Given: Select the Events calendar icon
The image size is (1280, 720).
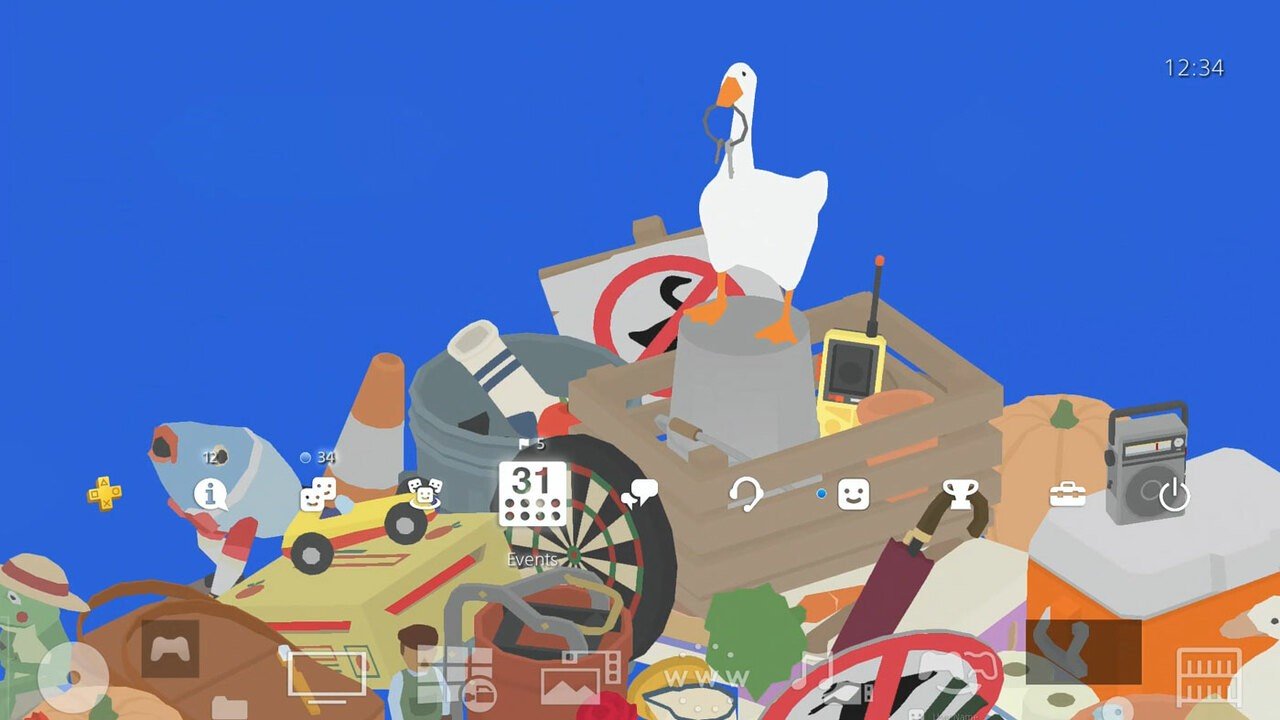Looking at the screenshot, I should [532, 494].
